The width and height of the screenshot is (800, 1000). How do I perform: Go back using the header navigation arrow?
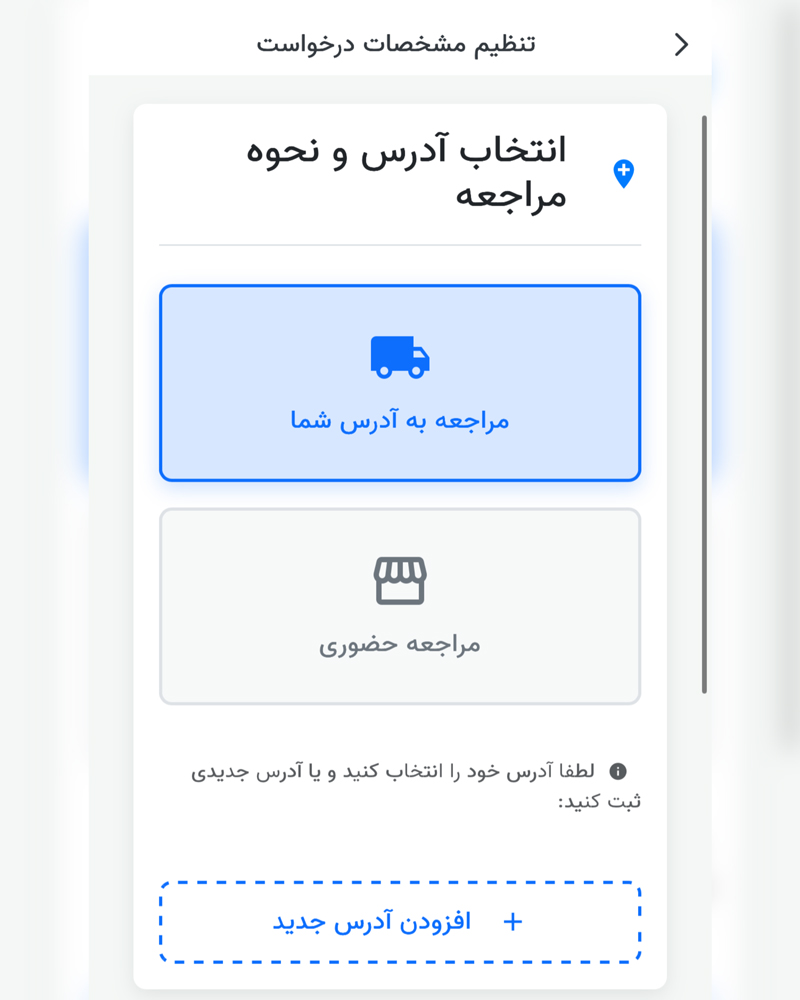(682, 44)
